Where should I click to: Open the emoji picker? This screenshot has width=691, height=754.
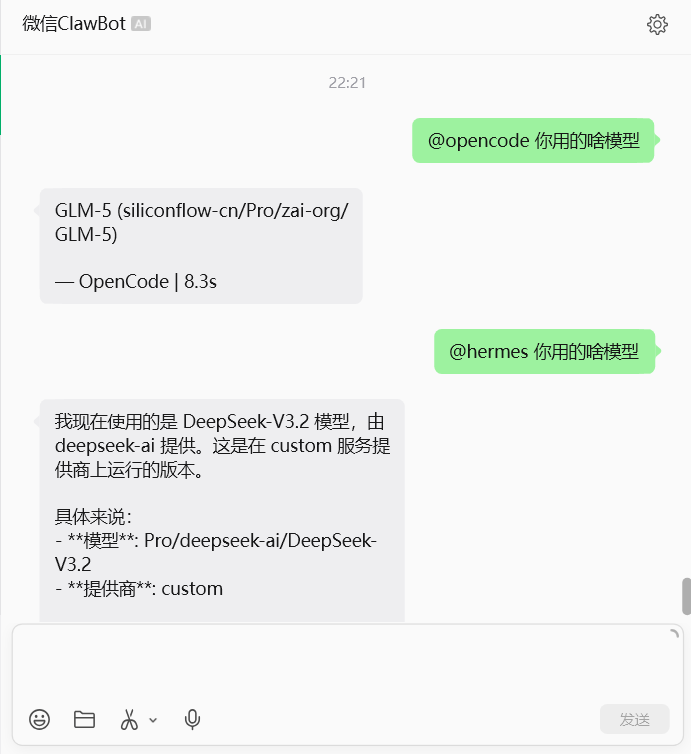click(x=39, y=719)
